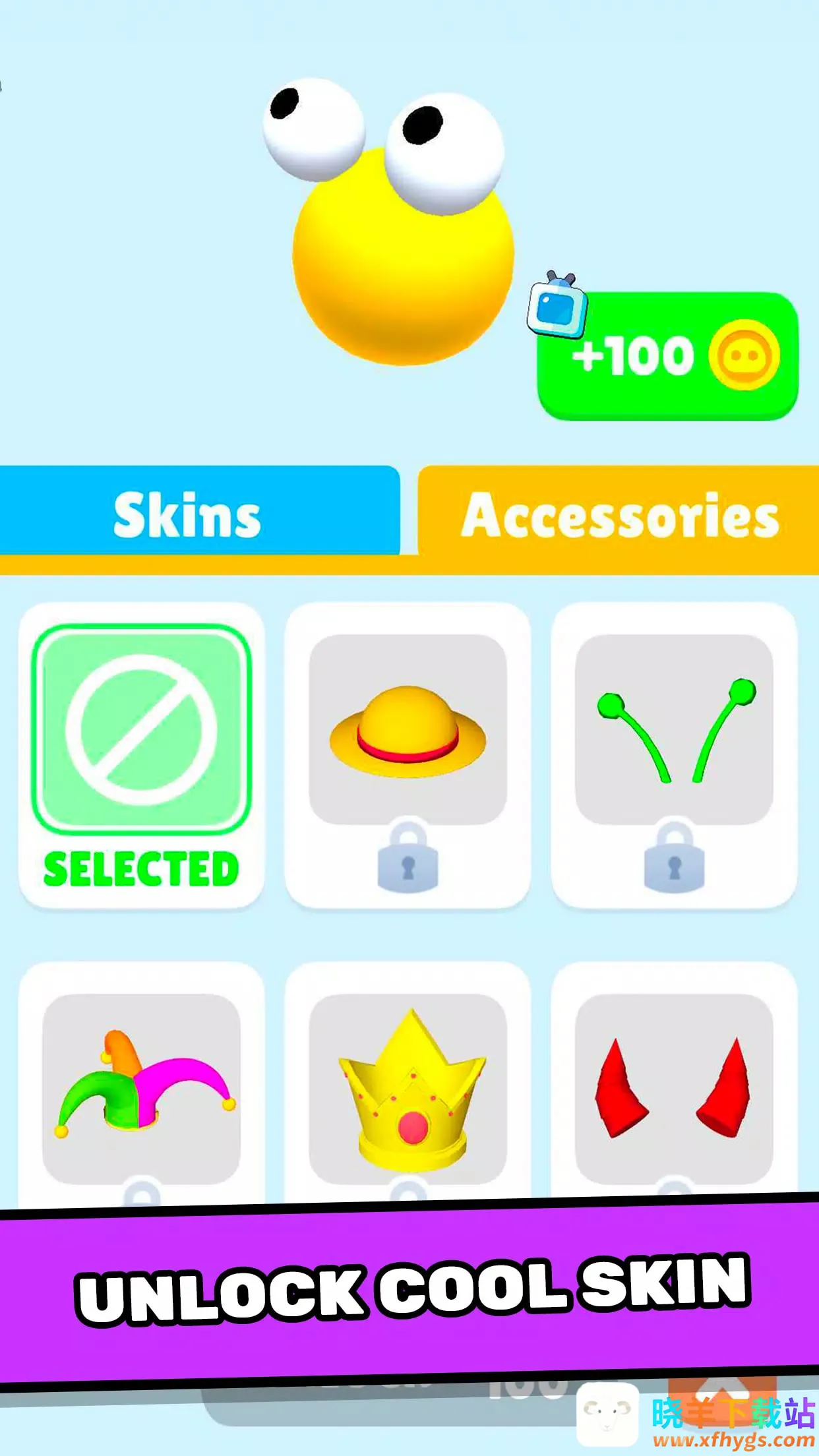Select the colorful jester hat

142,1087
